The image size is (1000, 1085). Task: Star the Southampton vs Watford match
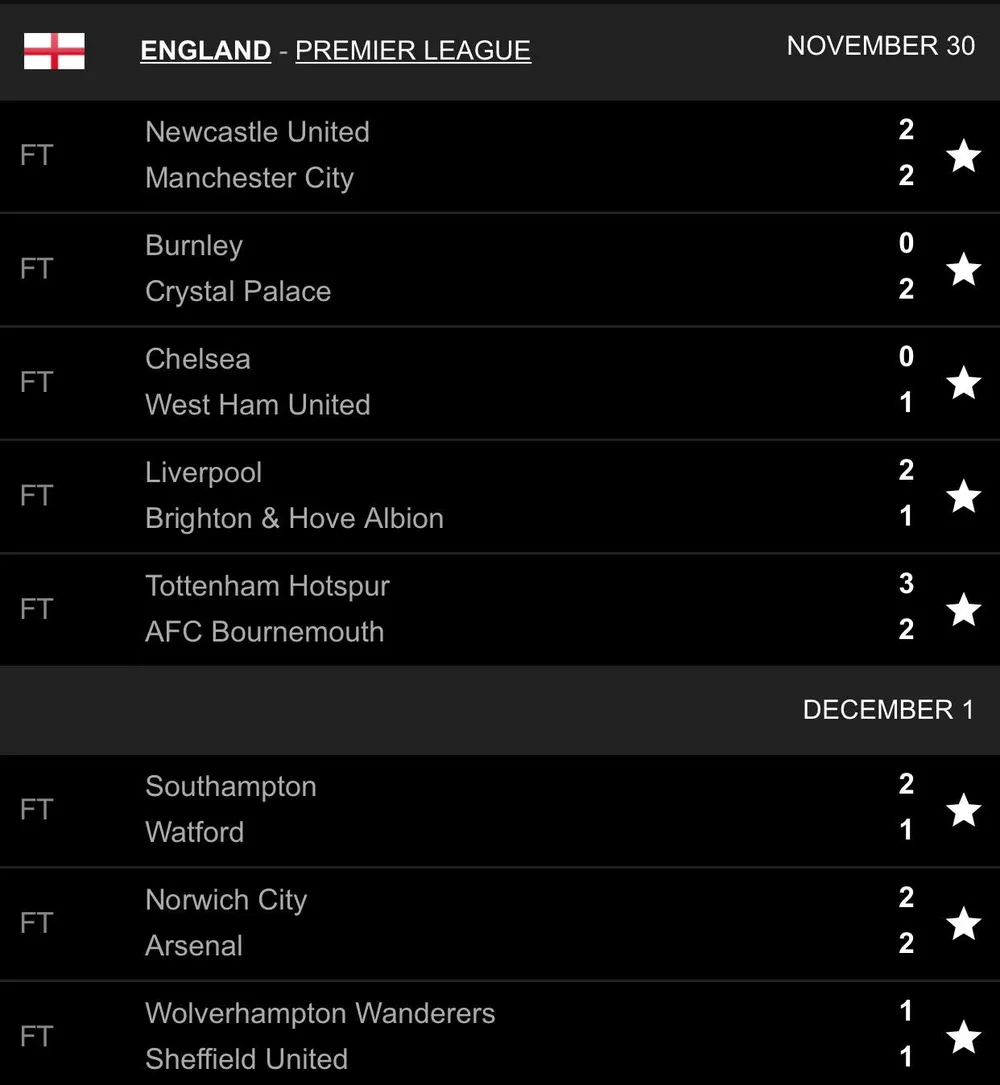963,810
